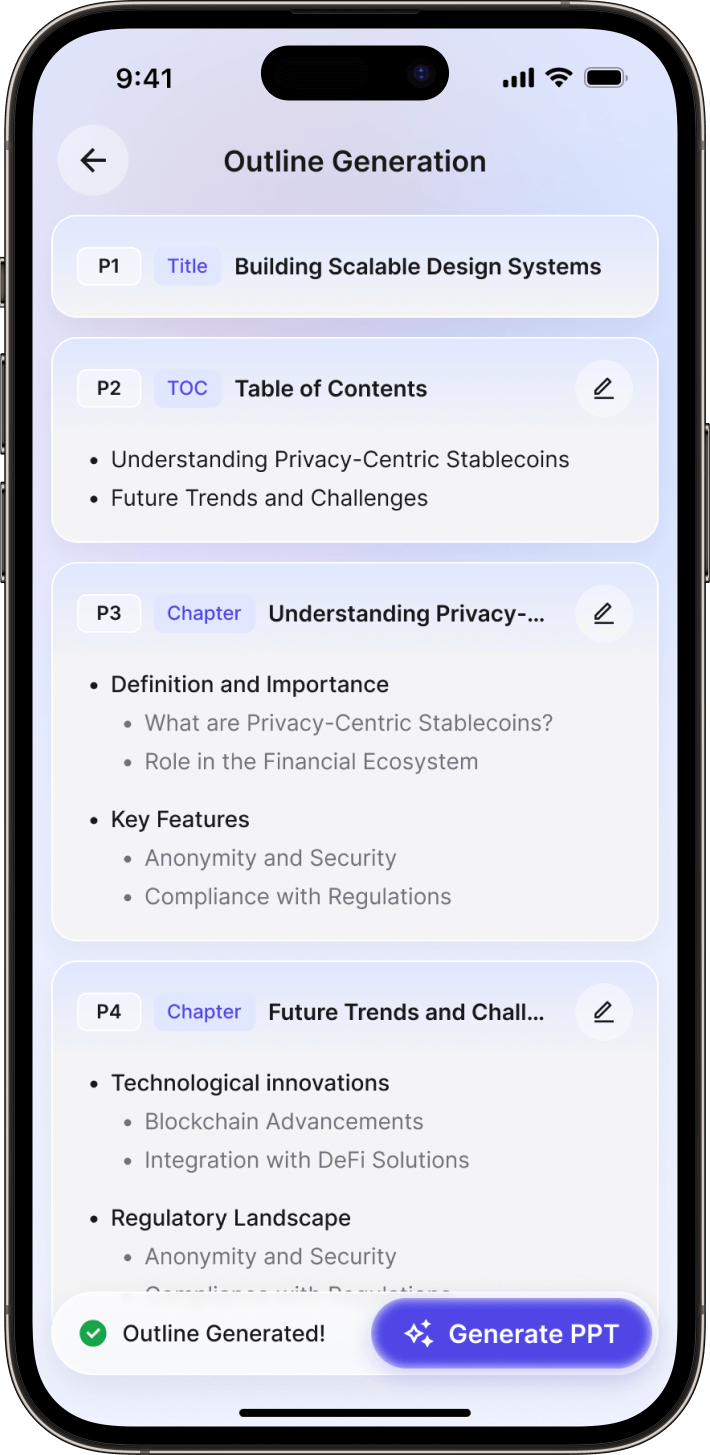Open the P1 Building Scalable Design Systems card
Viewport: 710px width, 1455px height.
pos(355,267)
